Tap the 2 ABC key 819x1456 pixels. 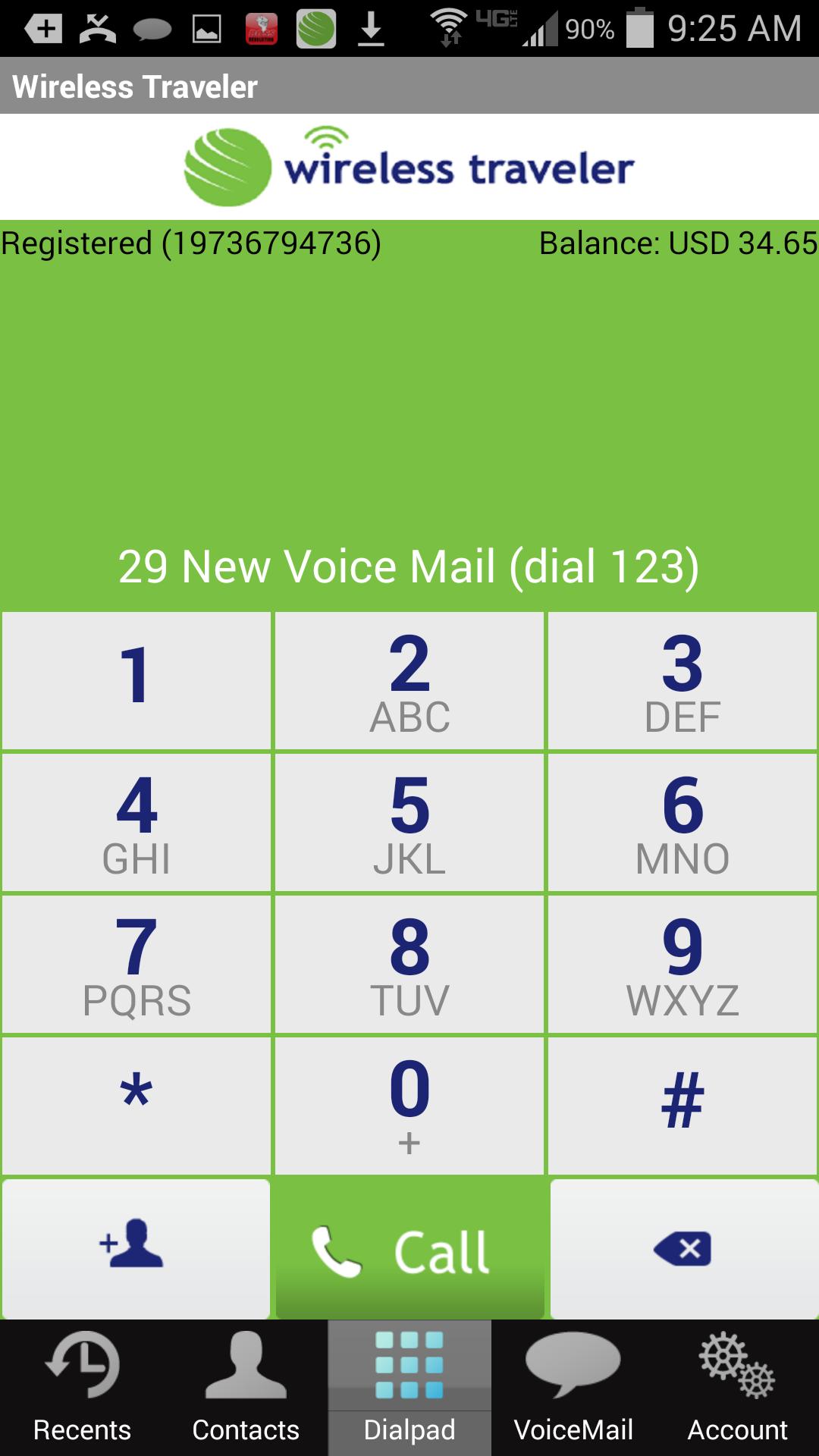tap(409, 680)
